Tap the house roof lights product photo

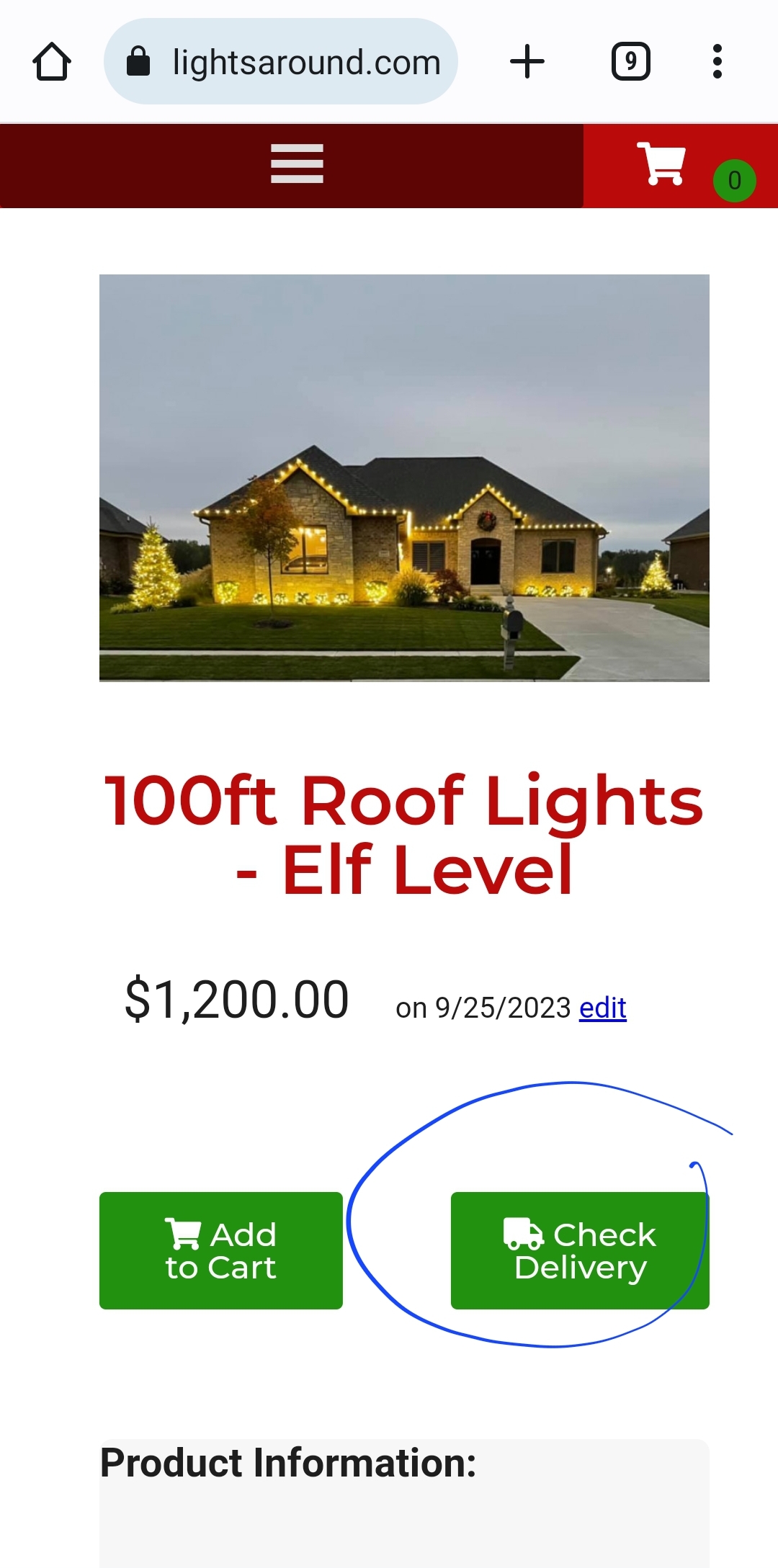tap(404, 478)
